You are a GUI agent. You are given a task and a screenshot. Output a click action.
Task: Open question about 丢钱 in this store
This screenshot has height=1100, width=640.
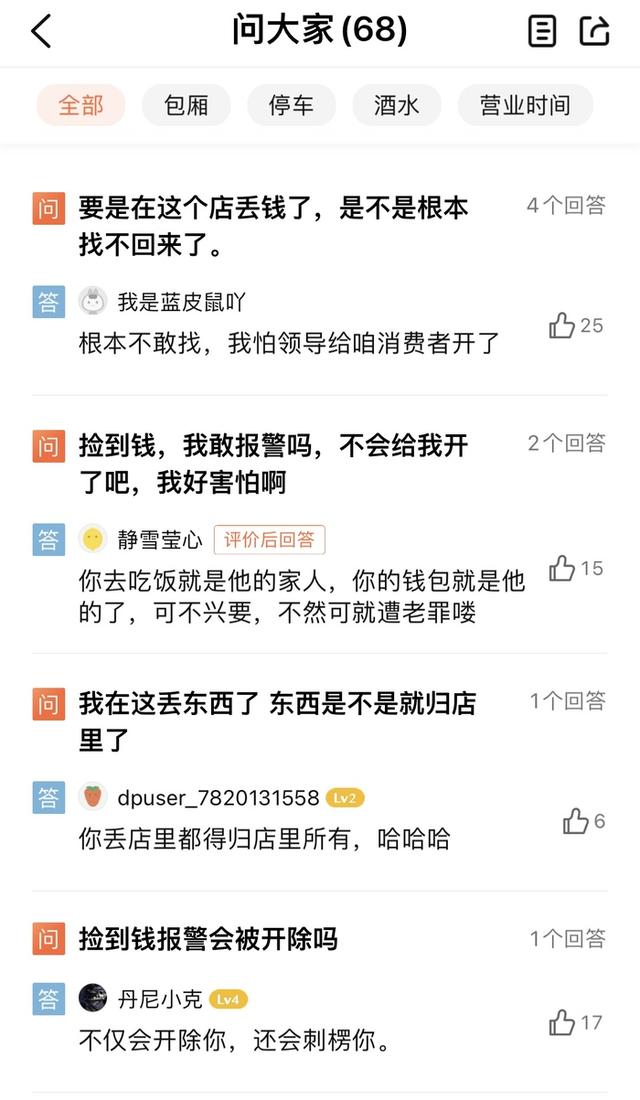point(274,226)
